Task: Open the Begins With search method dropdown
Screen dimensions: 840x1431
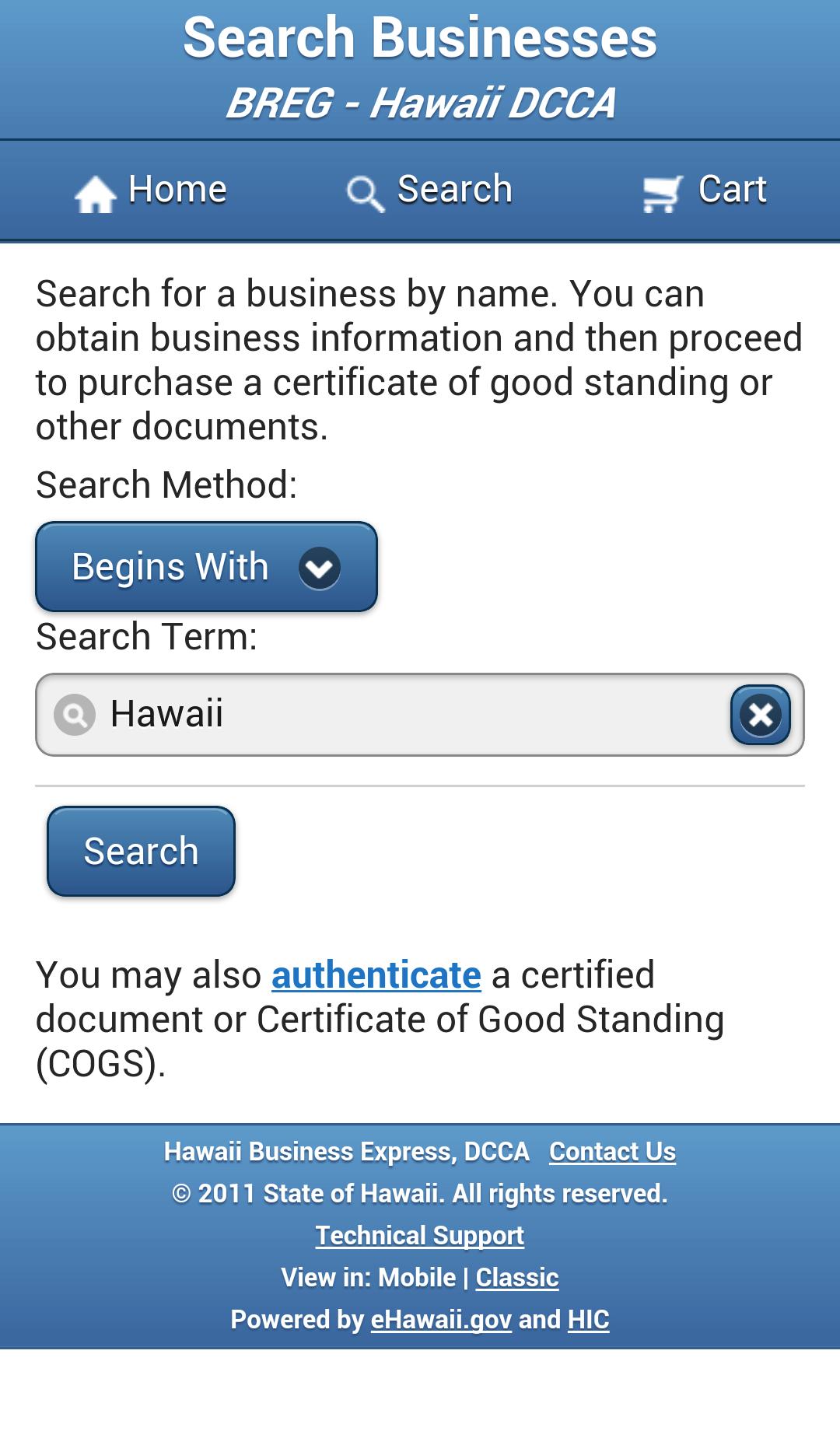Action: tap(205, 566)
